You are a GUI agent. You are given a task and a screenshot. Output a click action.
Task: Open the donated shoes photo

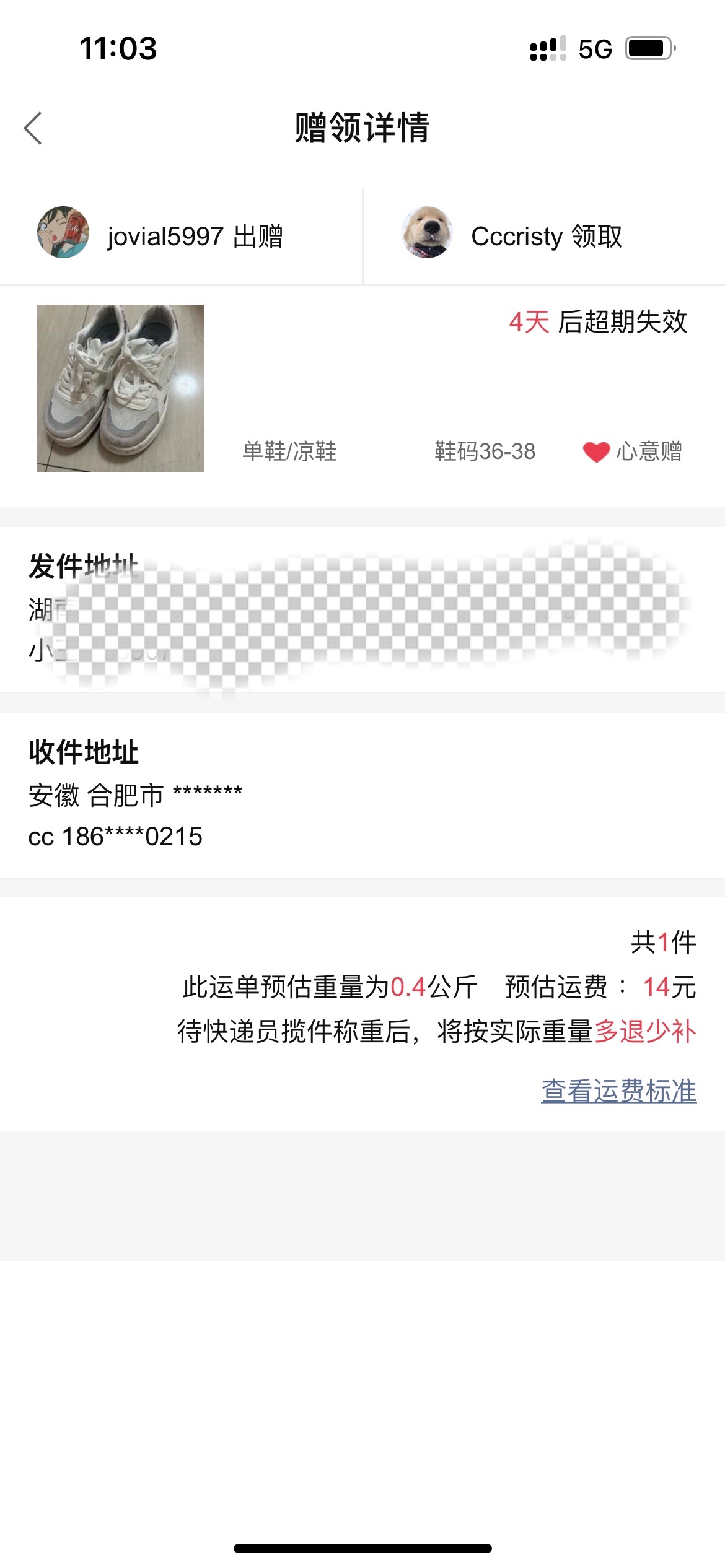click(121, 388)
